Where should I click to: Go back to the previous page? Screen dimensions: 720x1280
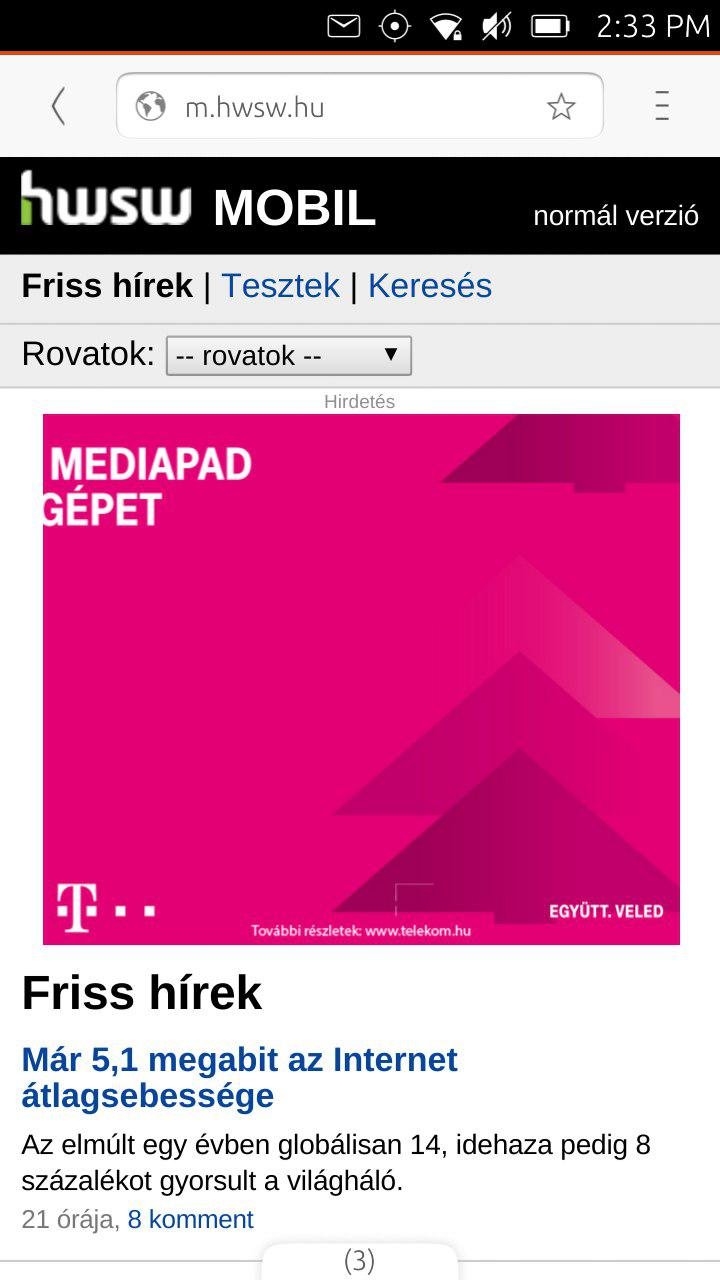pyautogui.click(x=58, y=106)
